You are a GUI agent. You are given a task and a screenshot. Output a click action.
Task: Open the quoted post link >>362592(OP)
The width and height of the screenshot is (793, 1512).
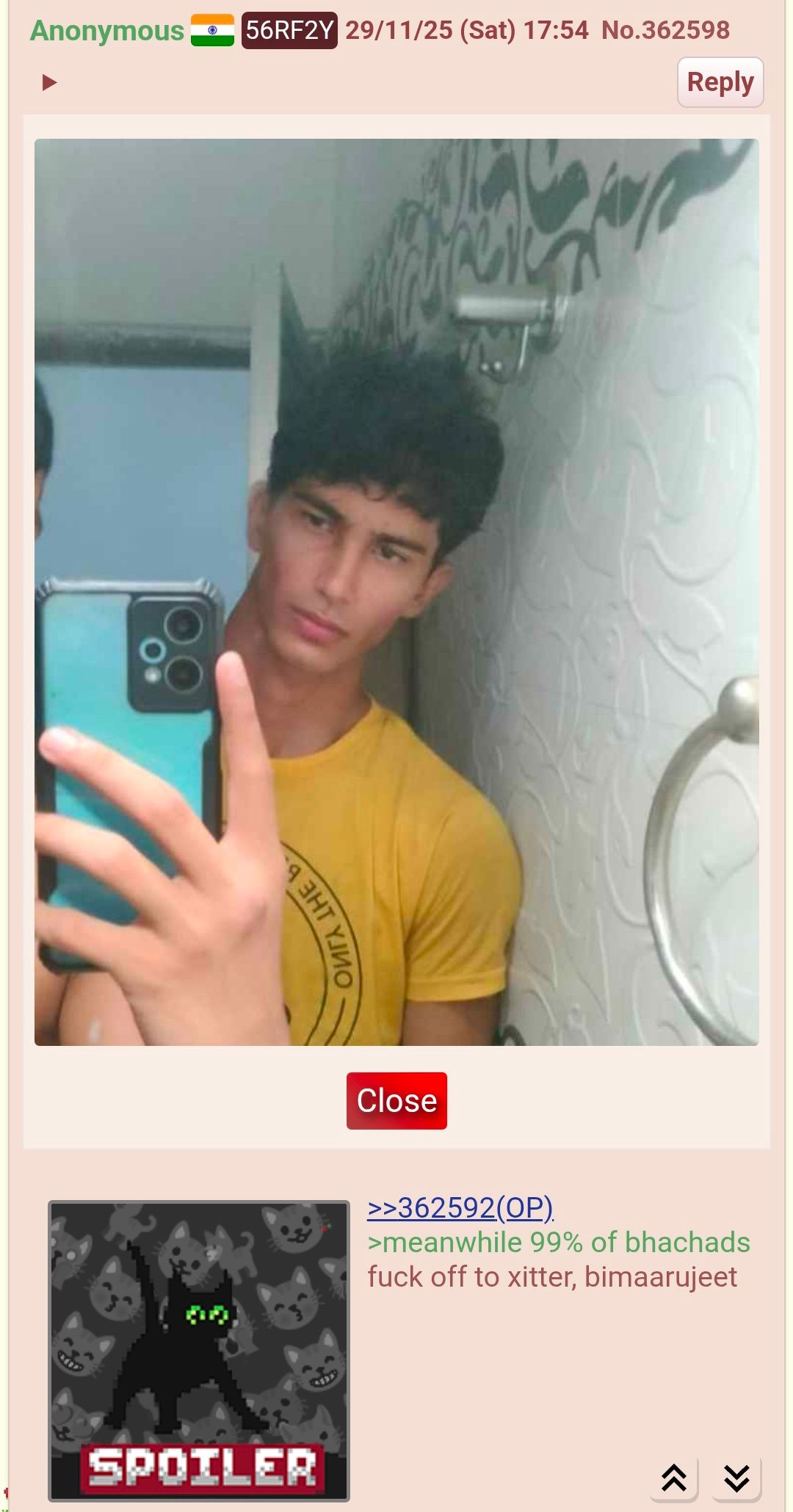point(460,1207)
